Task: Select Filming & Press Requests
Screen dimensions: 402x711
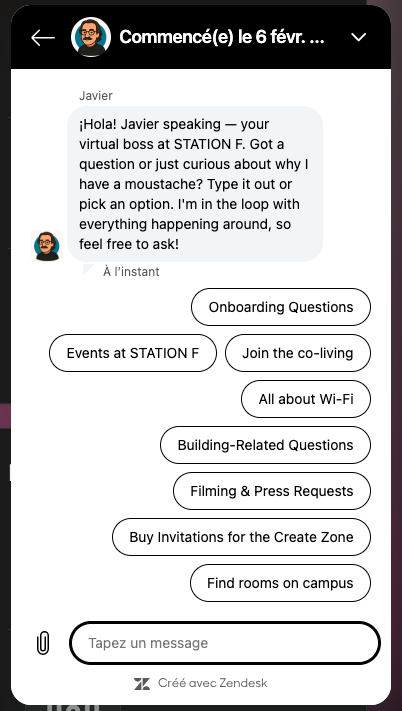Action: [272, 491]
